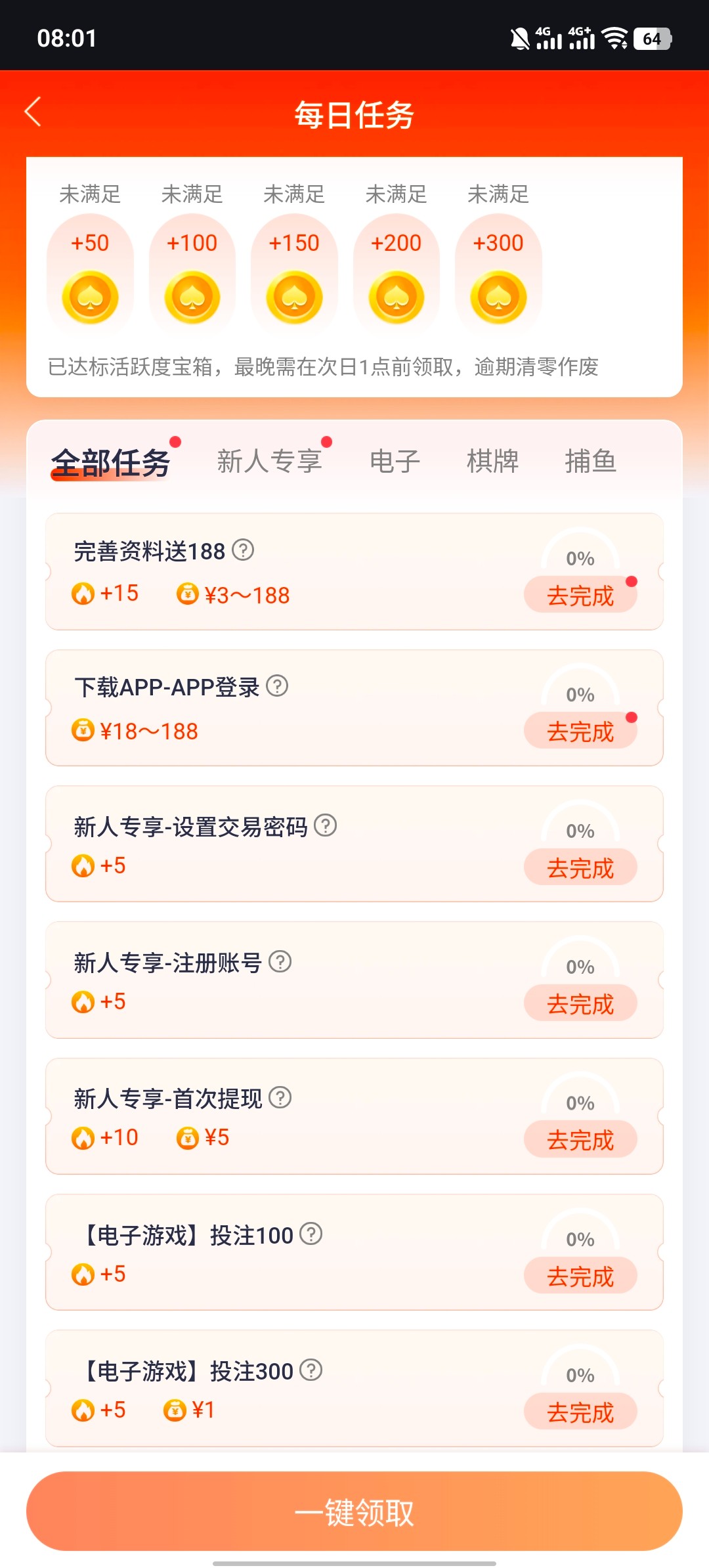The width and height of the screenshot is (709, 1568).
Task: Tap 去完成 for 下载APP-APP登录
Action: tap(580, 731)
